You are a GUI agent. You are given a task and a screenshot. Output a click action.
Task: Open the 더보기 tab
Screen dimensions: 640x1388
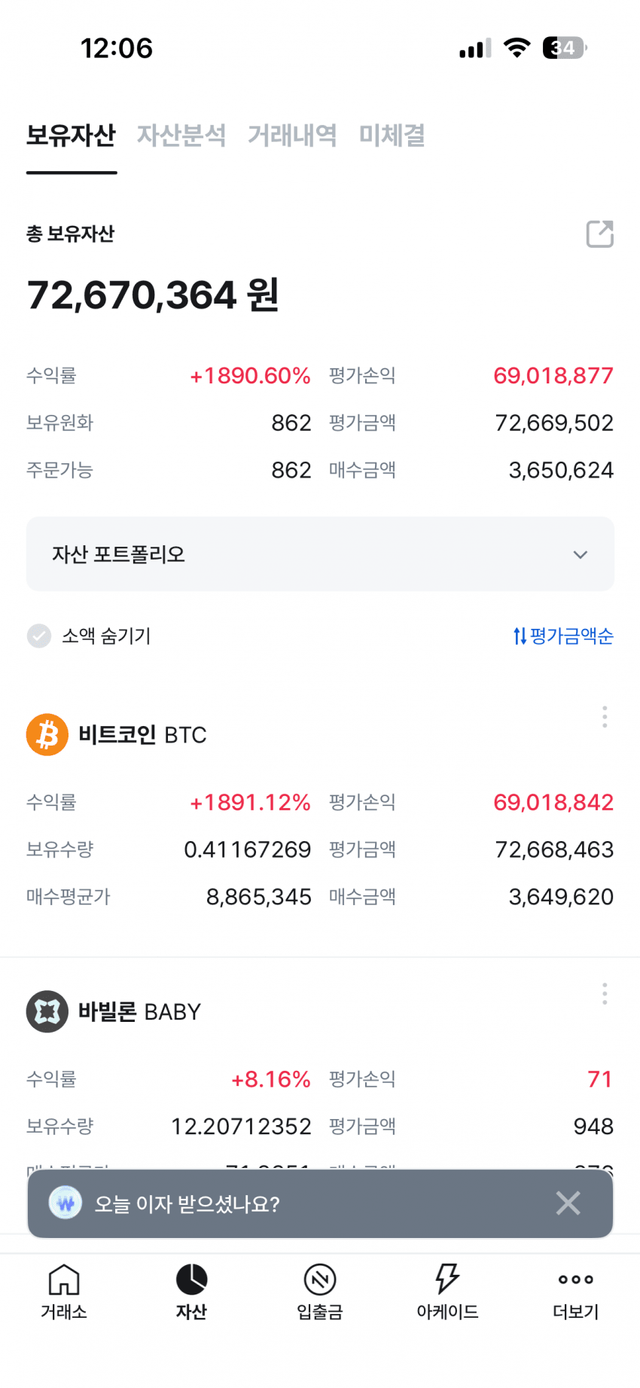coord(576,1291)
